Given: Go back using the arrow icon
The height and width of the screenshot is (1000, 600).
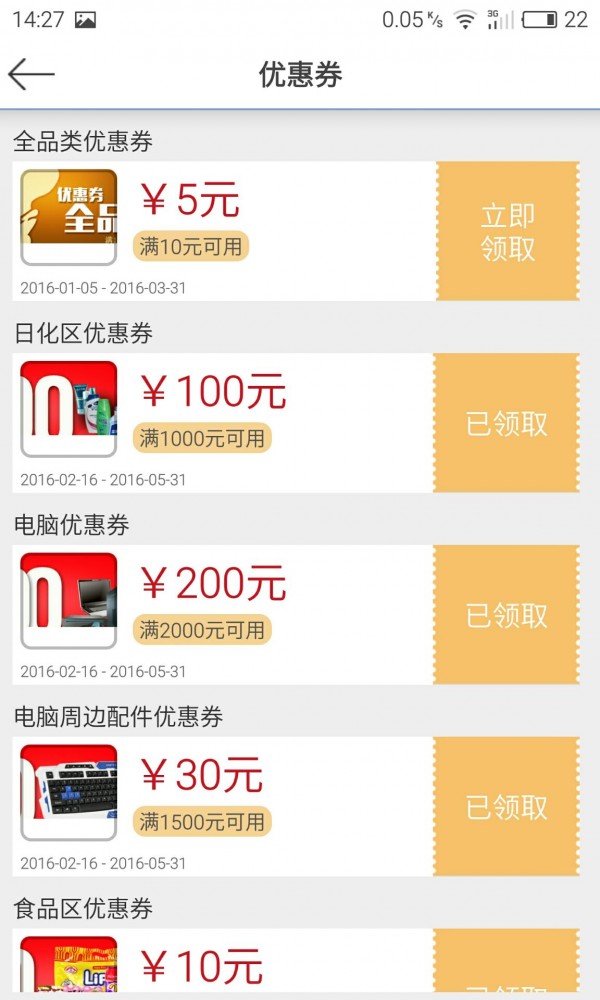Looking at the screenshot, I should [31, 74].
